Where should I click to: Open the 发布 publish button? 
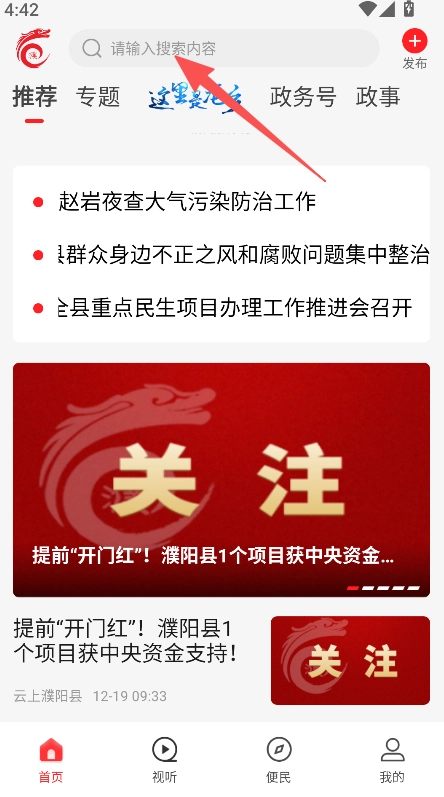point(415,49)
